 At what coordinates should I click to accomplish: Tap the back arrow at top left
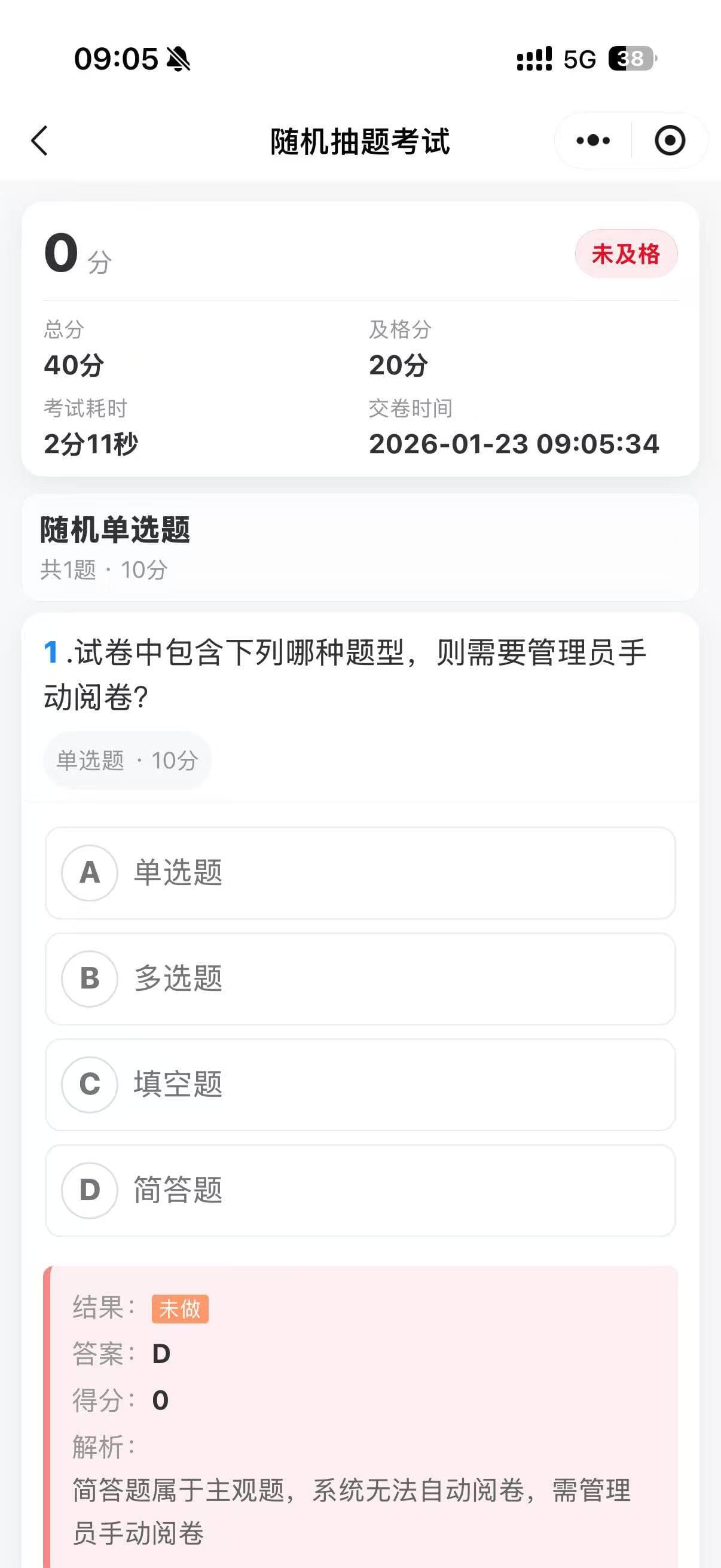click(x=38, y=139)
